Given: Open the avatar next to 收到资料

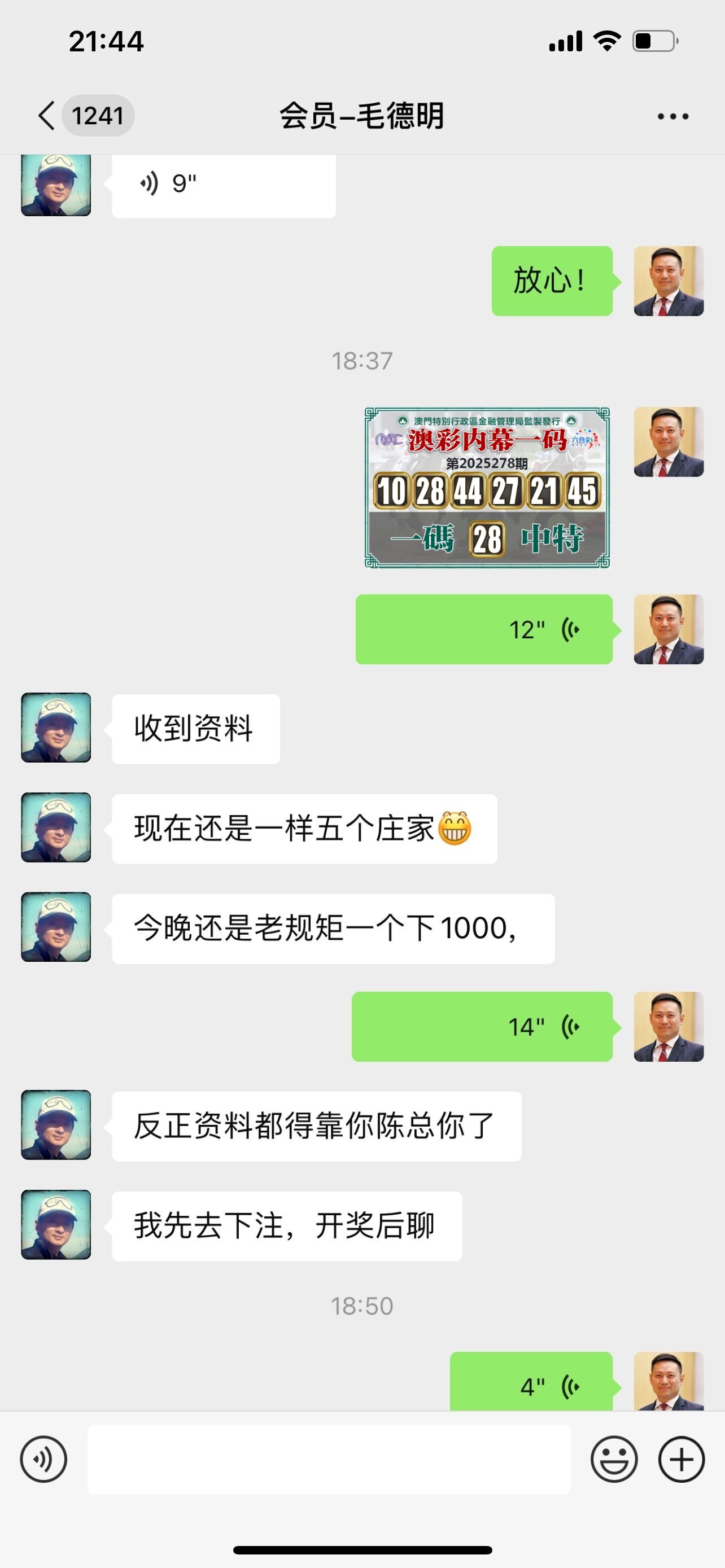Looking at the screenshot, I should point(56,728).
